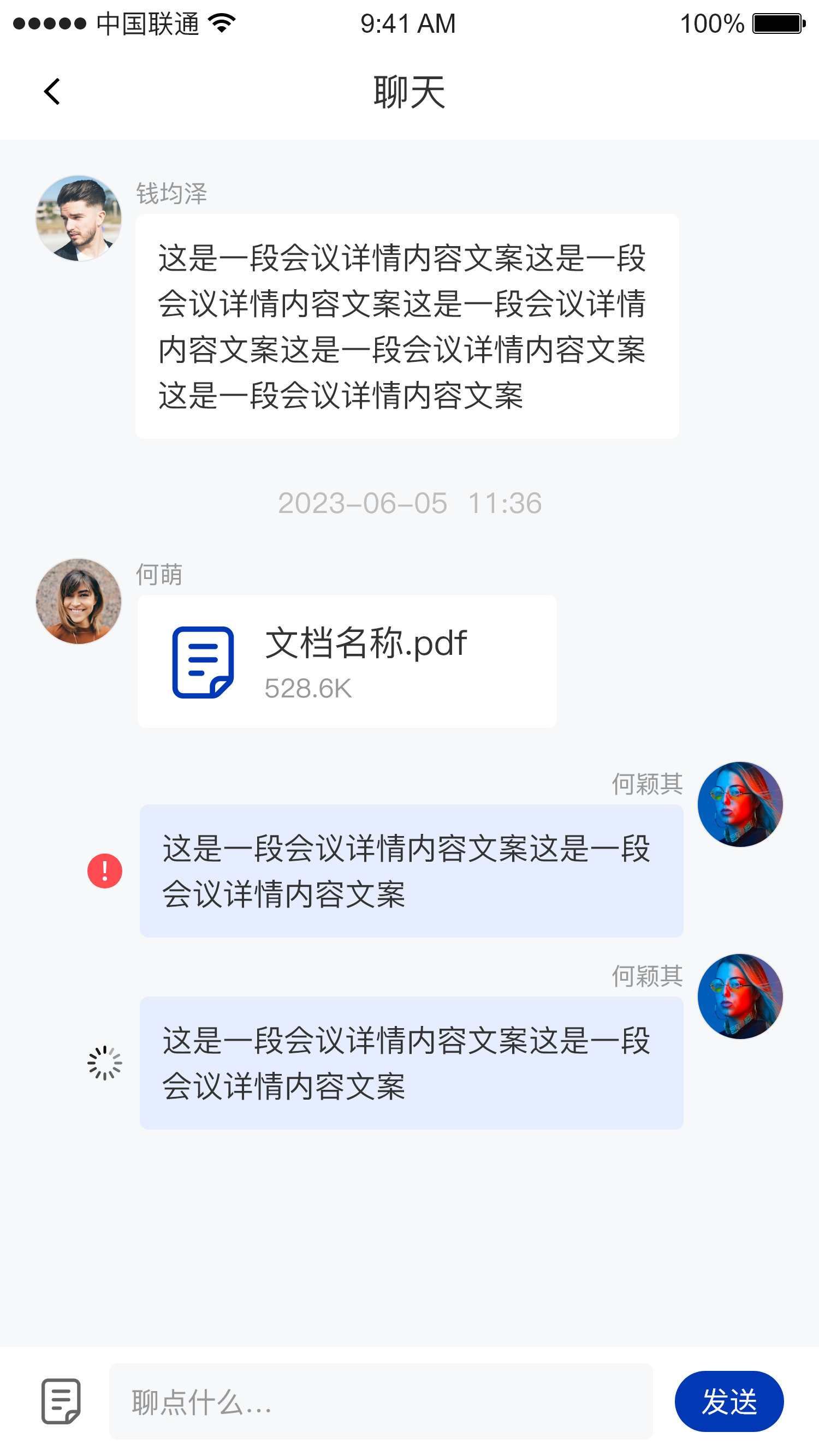Open the document attach icon beside the input

coord(61,1401)
